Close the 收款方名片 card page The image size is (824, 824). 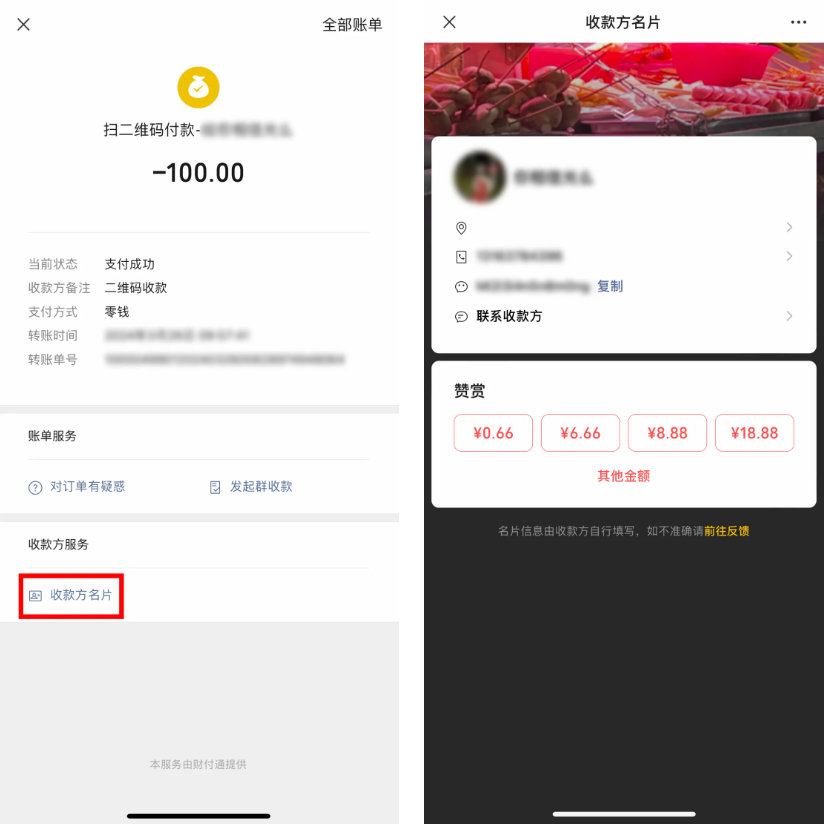[x=449, y=22]
